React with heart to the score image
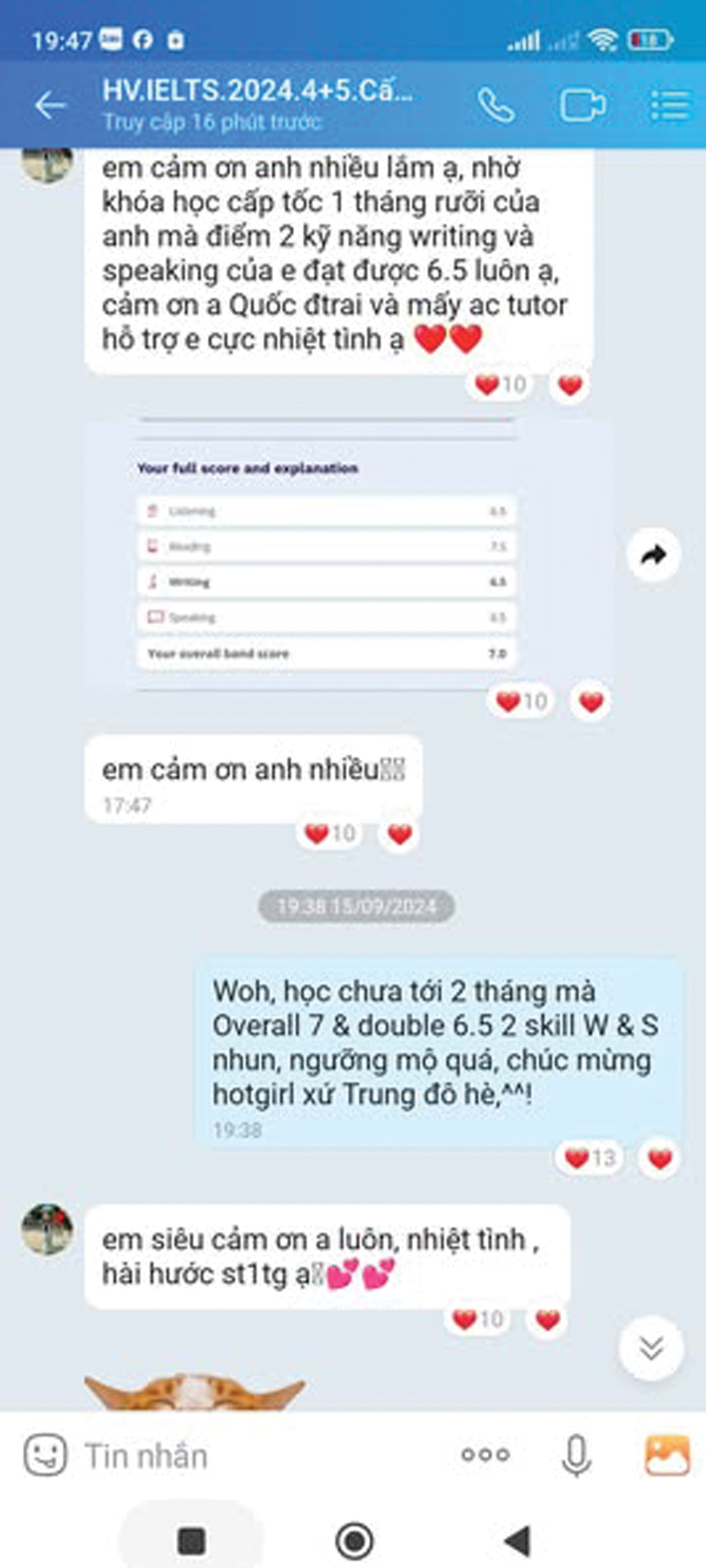Screen dimensions: 706x1568 pos(591,702)
